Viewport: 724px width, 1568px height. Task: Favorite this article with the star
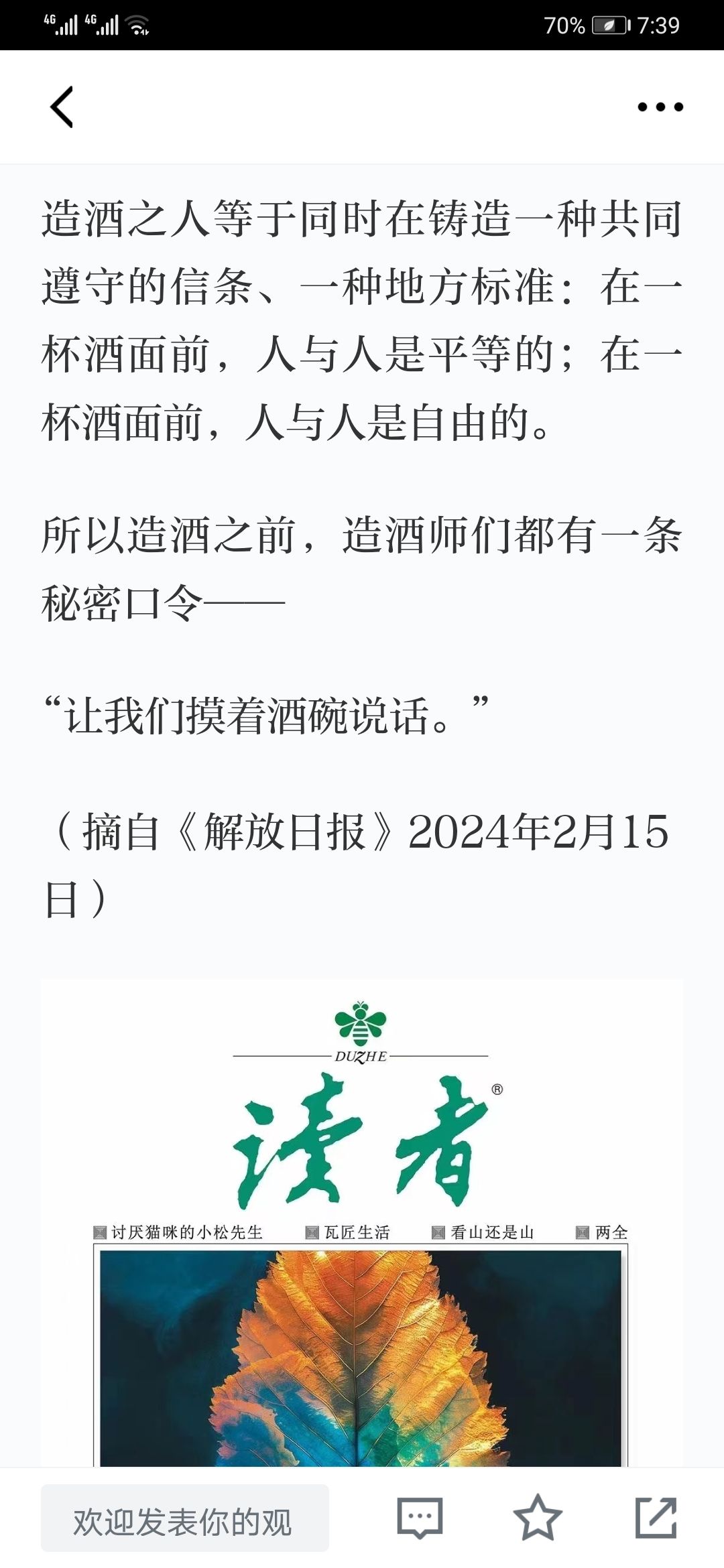coord(538,1518)
